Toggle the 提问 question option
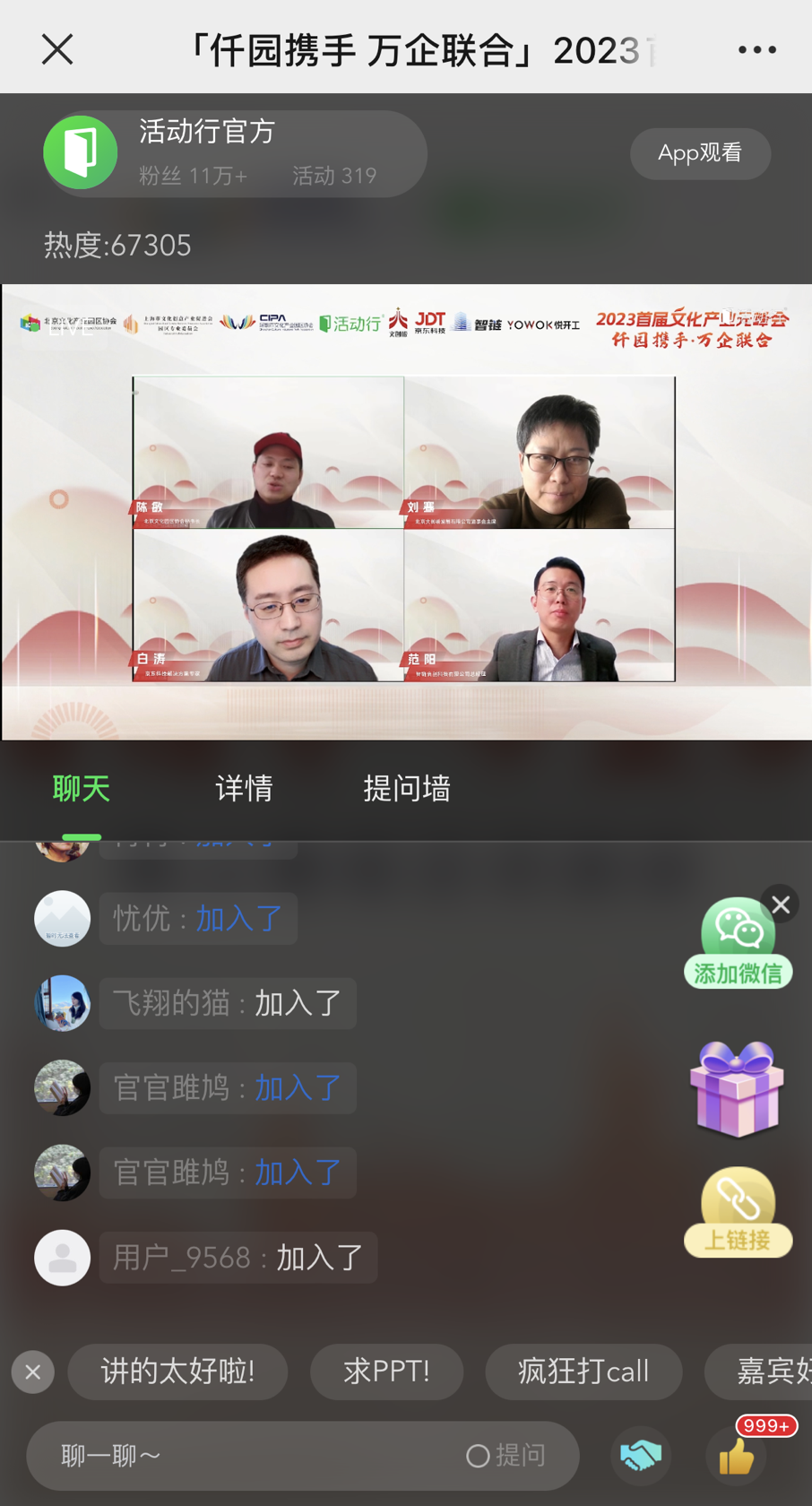The image size is (812, 1506). 506,1455
